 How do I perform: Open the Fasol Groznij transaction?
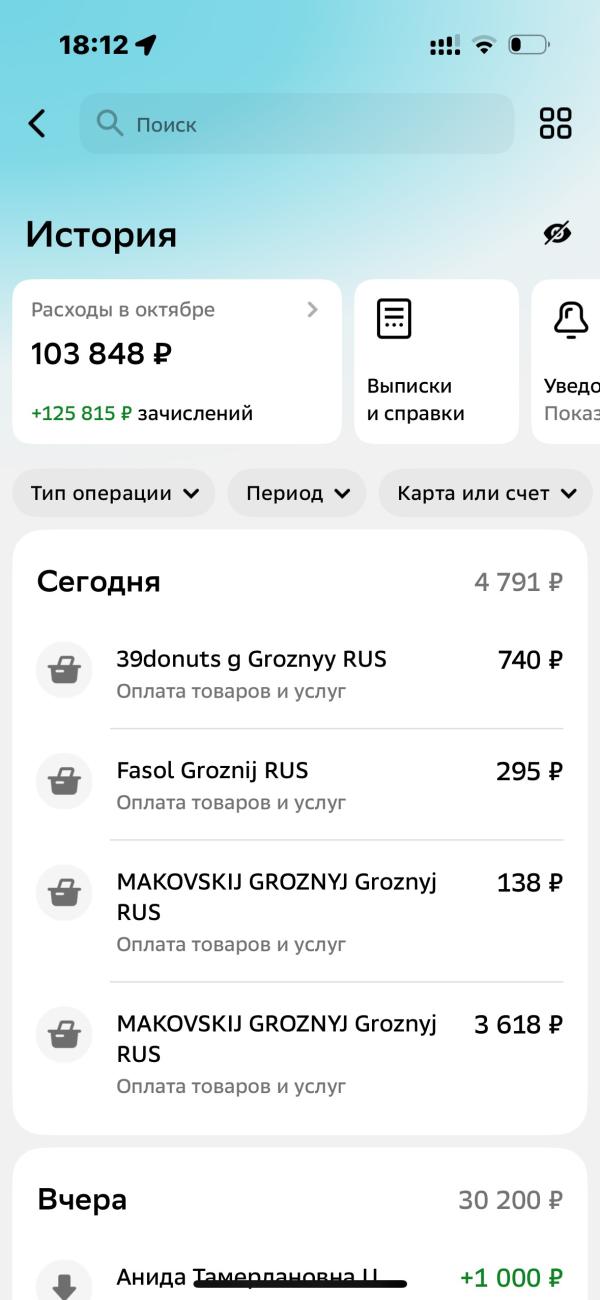[x=300, y=784]
